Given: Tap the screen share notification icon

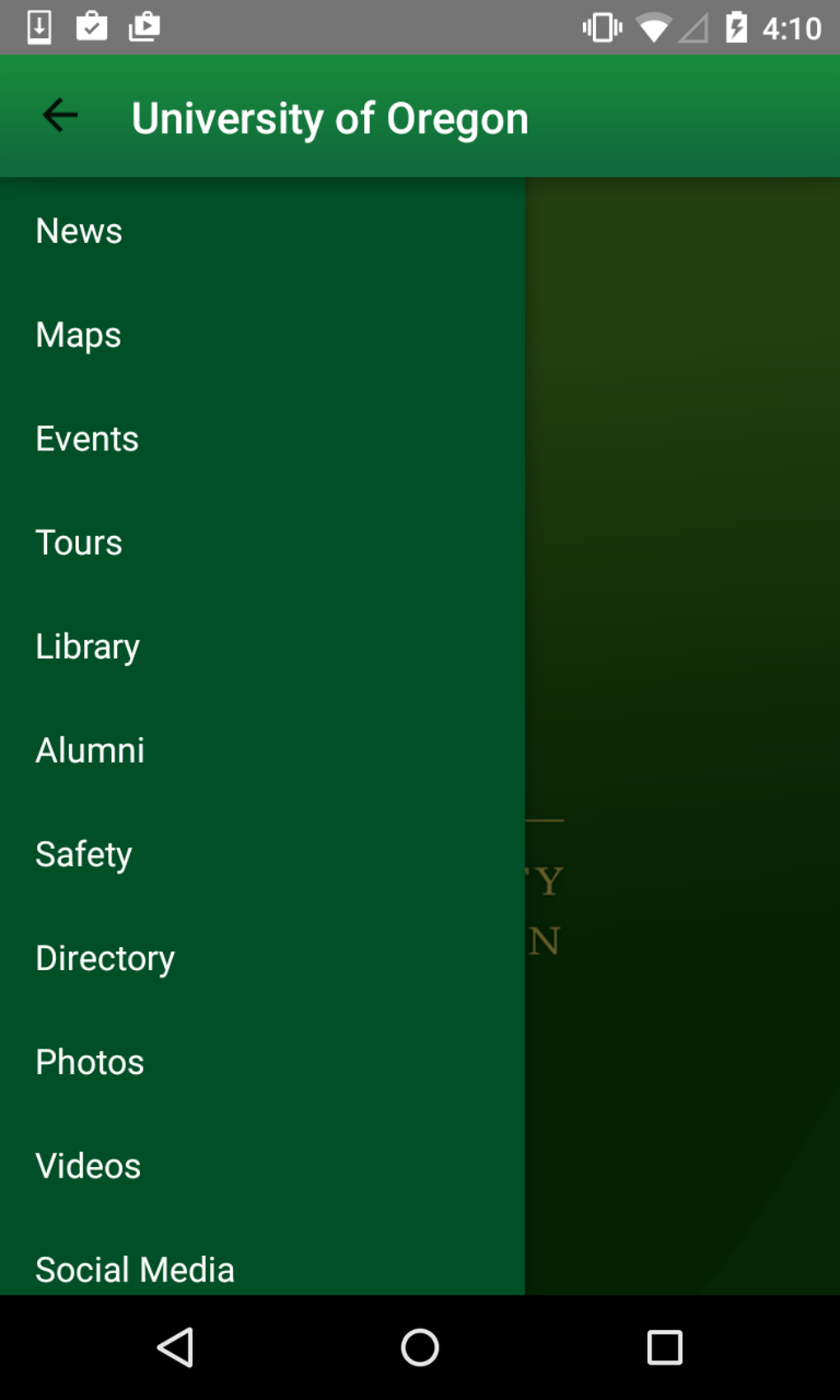Looking at the screenshot, I should tap(145, 26).
